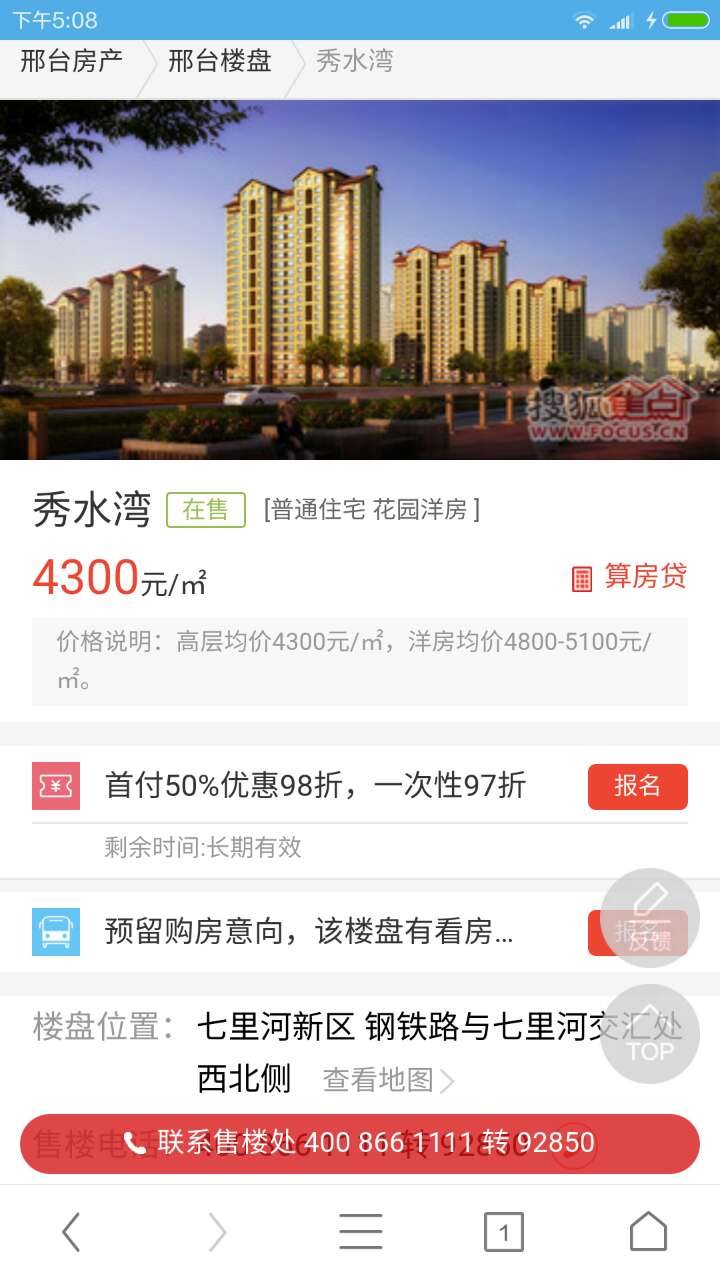The width and height of the screenshot is (720, 1280).
Task: Go back in the browser
Action: (71, 1232)
